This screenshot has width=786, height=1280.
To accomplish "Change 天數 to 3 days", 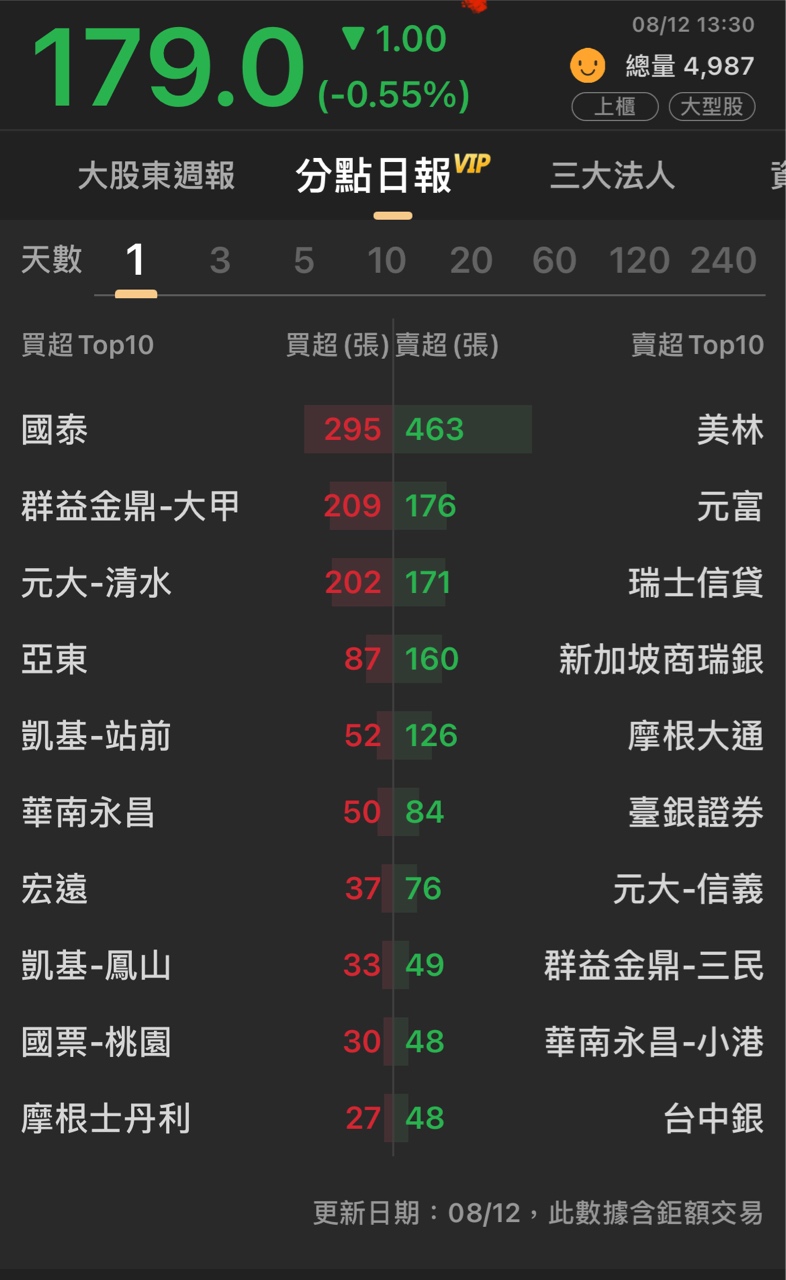I will [220, 262].
